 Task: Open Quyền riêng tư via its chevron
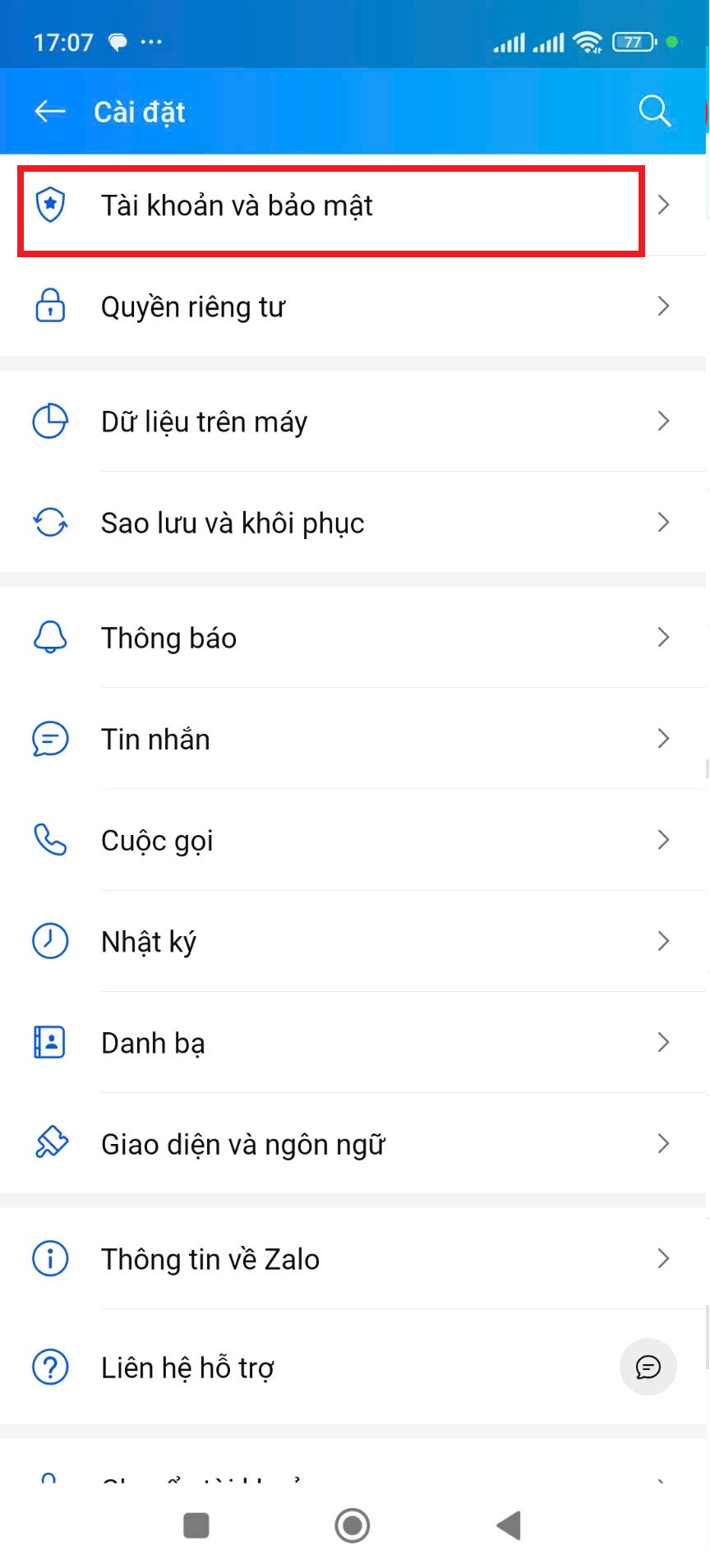point(664,306)
